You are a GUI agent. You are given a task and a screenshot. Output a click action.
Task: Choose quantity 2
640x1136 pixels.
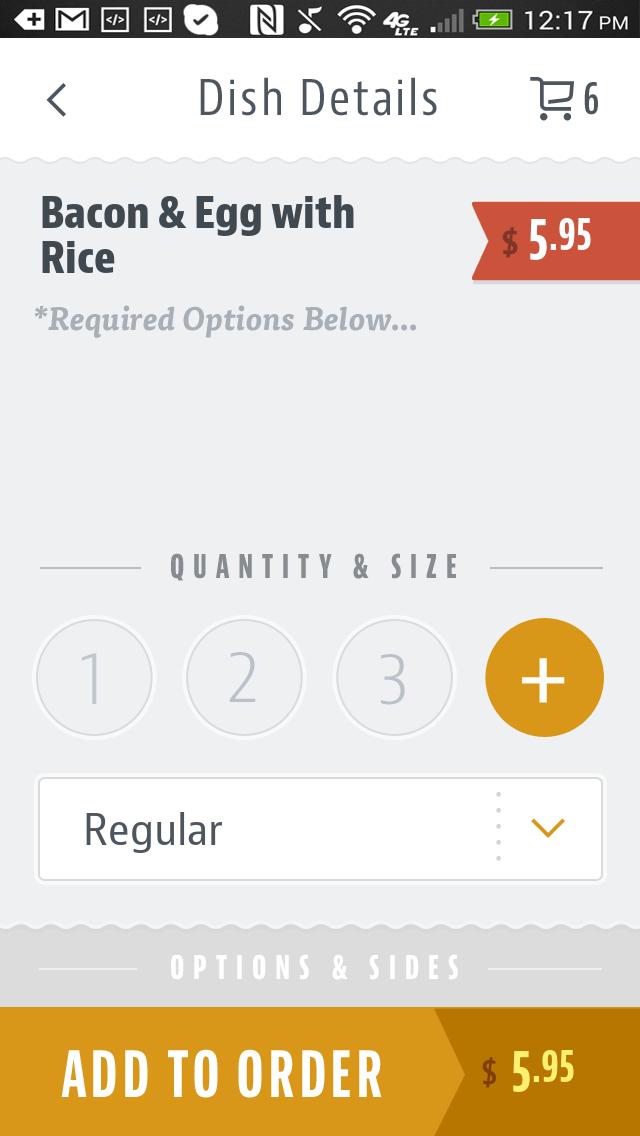coord(244,678)
